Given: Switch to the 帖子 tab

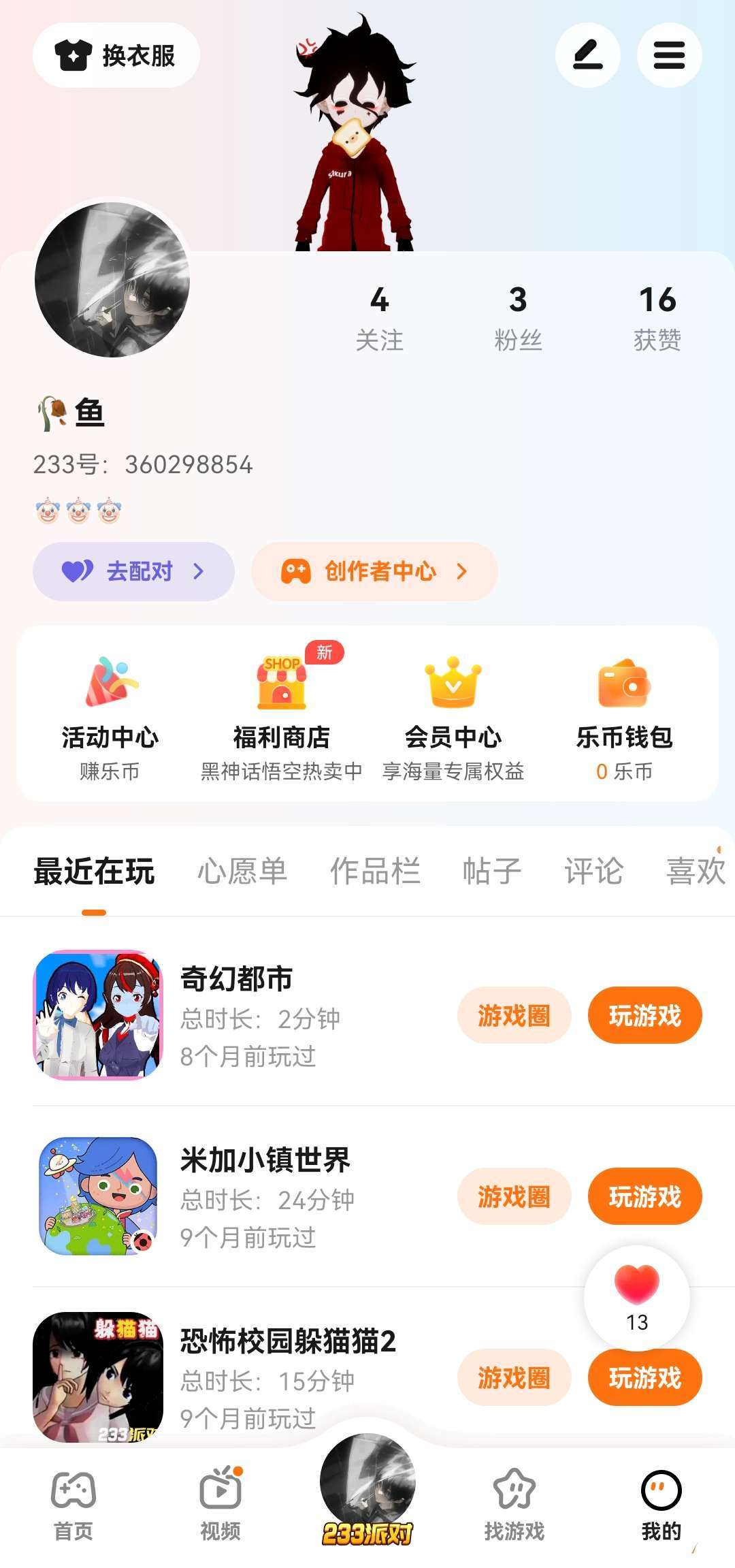Looking at the screenshot, I should pyautogui.click(x=492, y=871).
